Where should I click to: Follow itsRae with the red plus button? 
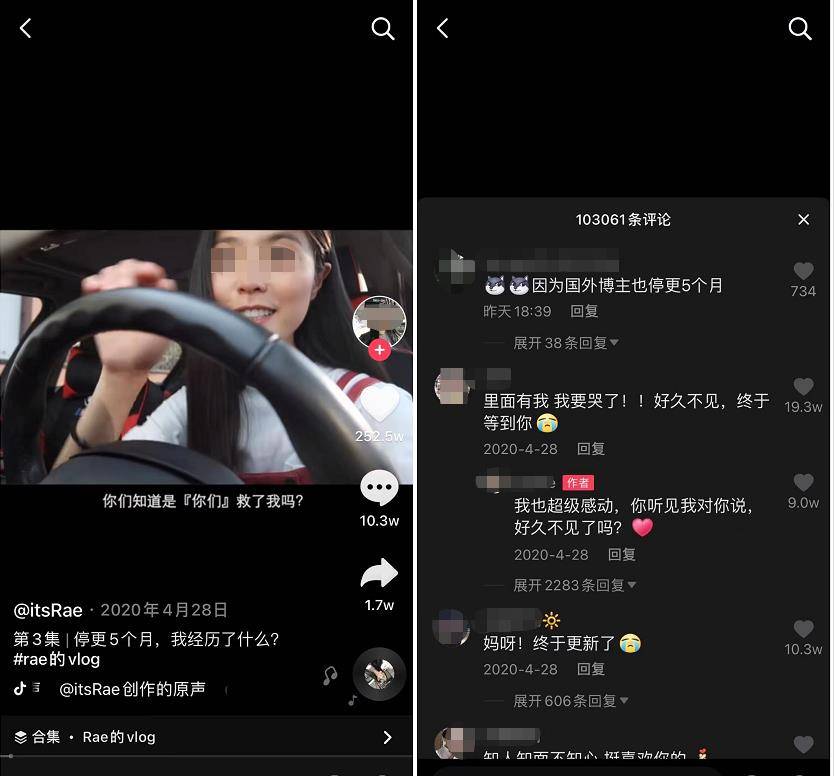coord(379,350)
